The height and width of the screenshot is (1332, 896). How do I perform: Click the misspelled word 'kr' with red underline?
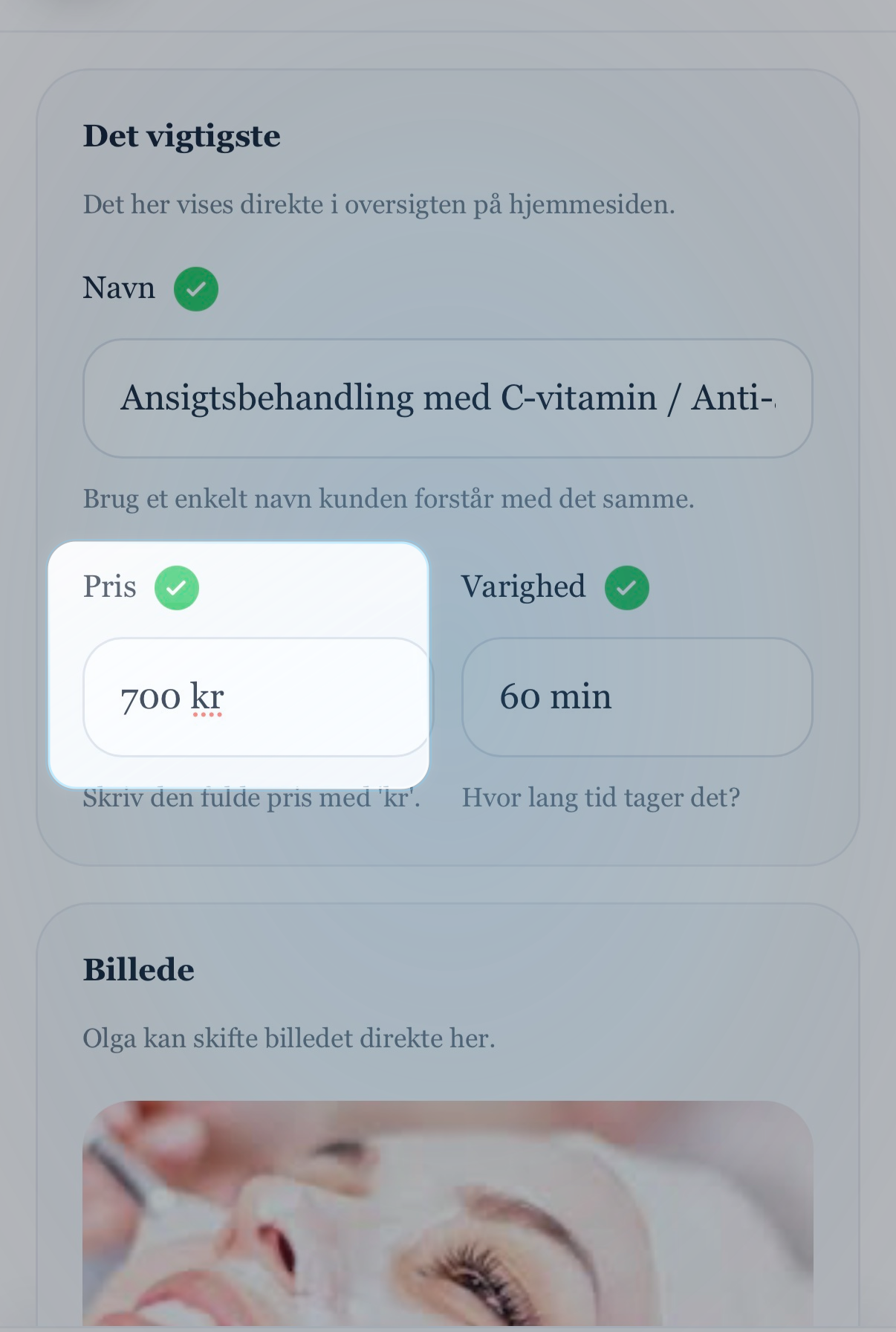207,699
